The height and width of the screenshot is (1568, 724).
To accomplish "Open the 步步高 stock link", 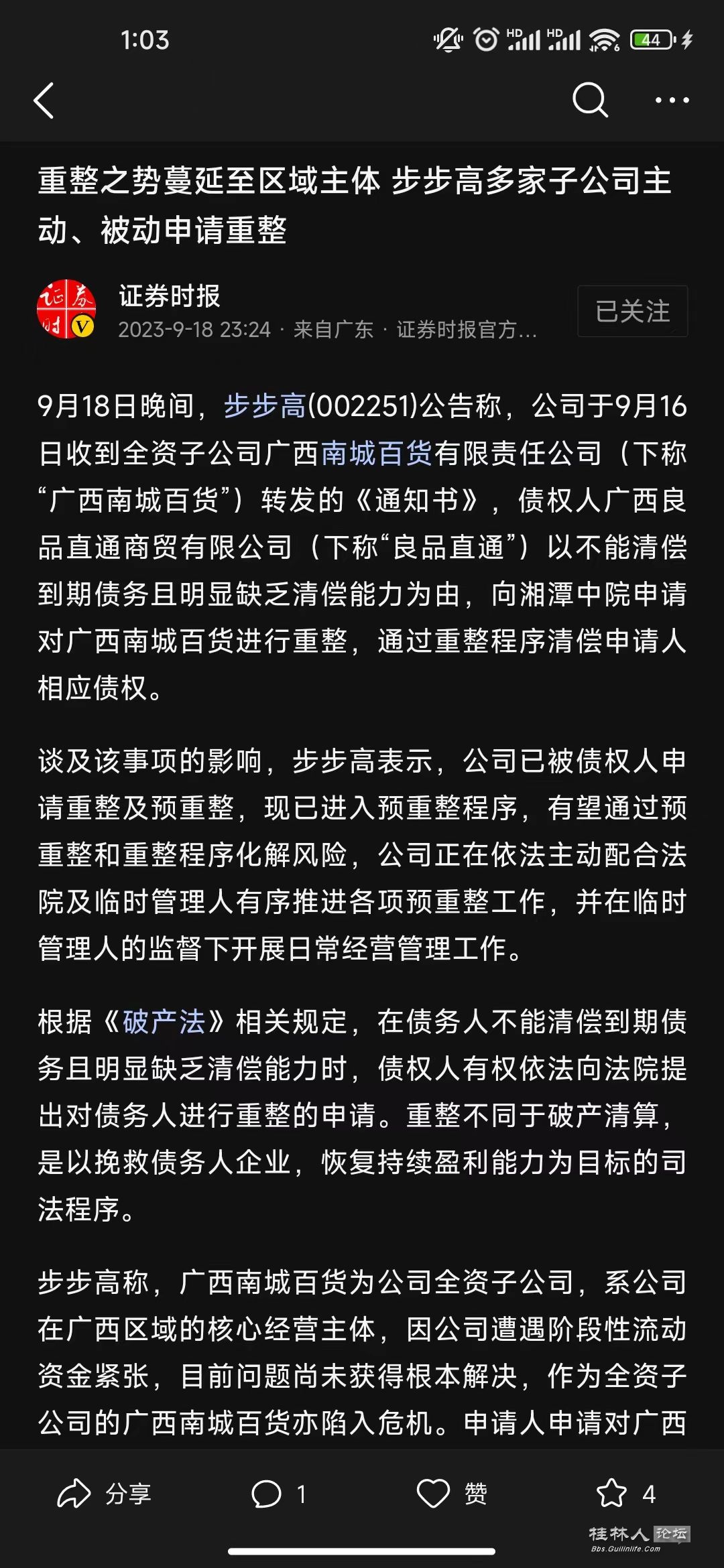I will point(264,406).
